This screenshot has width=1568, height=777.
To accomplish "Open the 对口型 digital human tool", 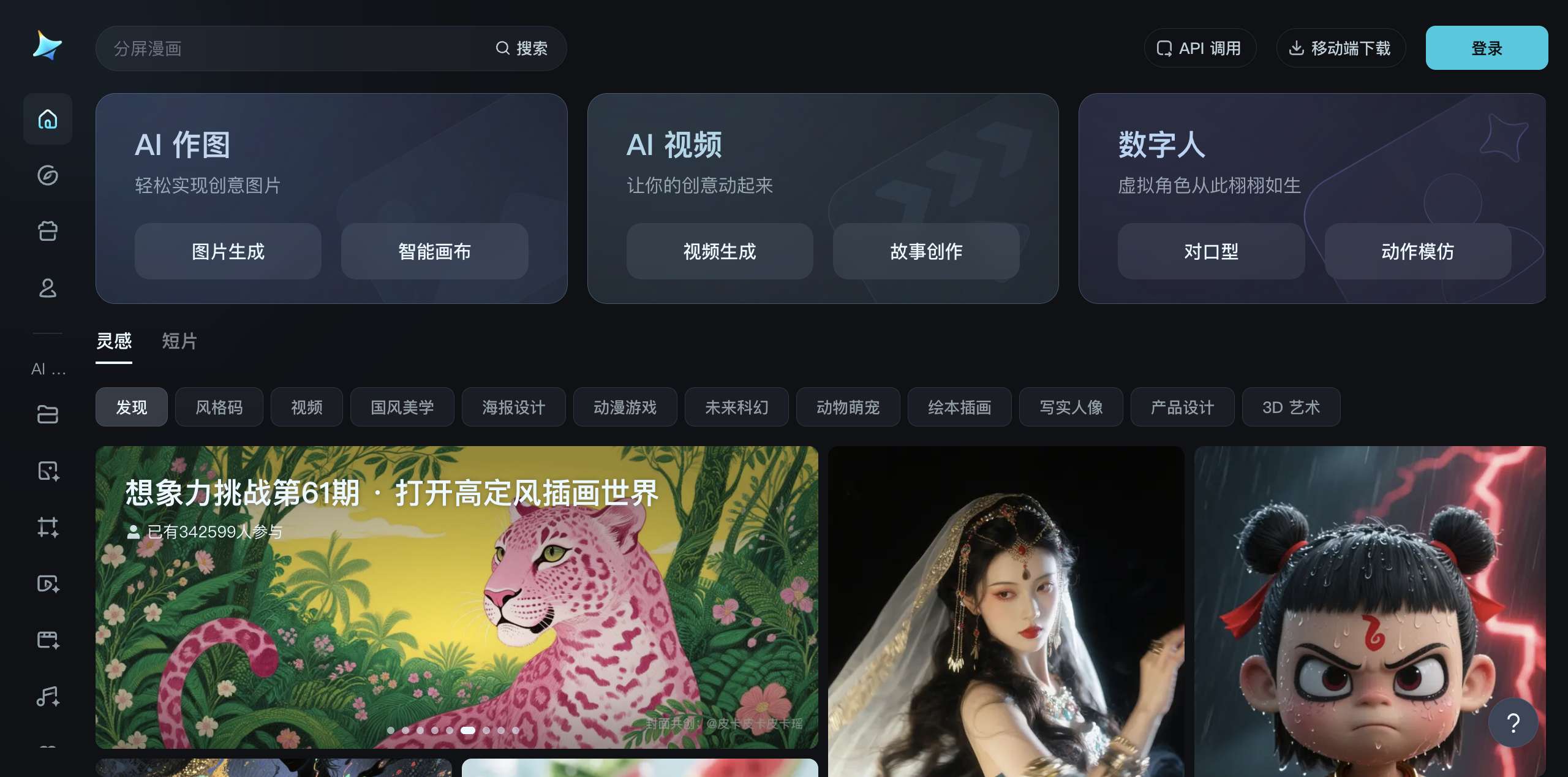I will click(x=1210, y=251).
